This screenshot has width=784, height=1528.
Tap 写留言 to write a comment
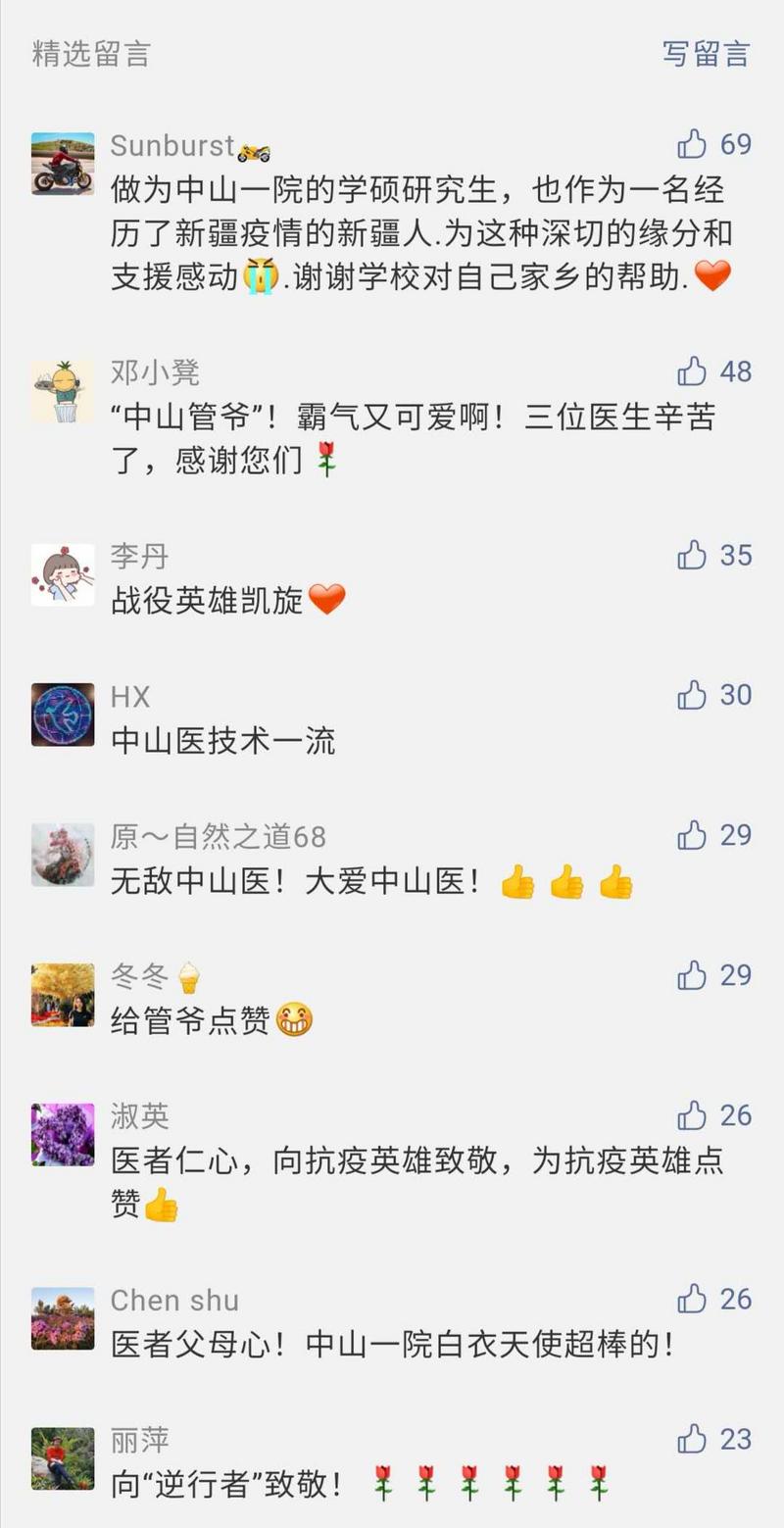tap(706, 53)
